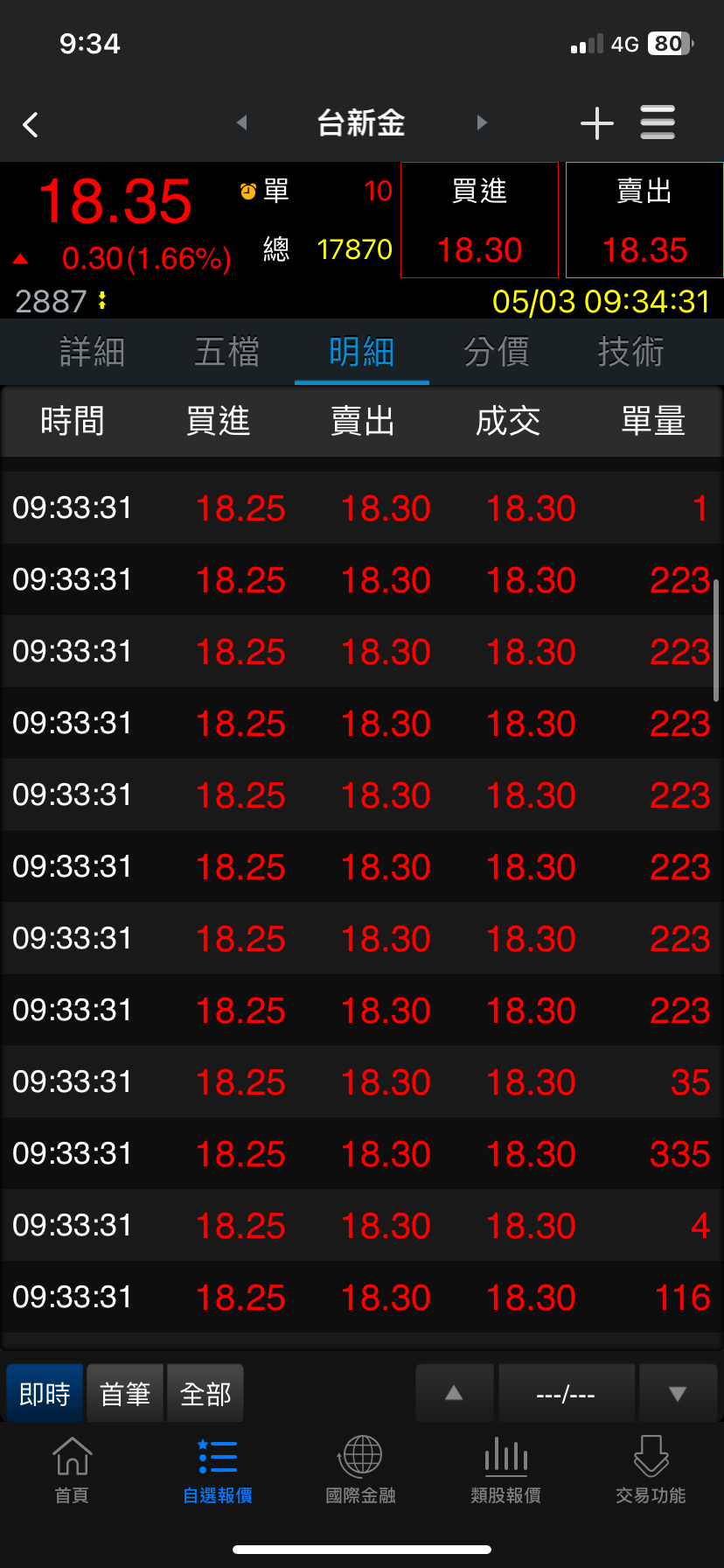Switch to the 技術 tab
This screenshot has height=1568, width=724.
pyautogui.click(x=630, y=353)
